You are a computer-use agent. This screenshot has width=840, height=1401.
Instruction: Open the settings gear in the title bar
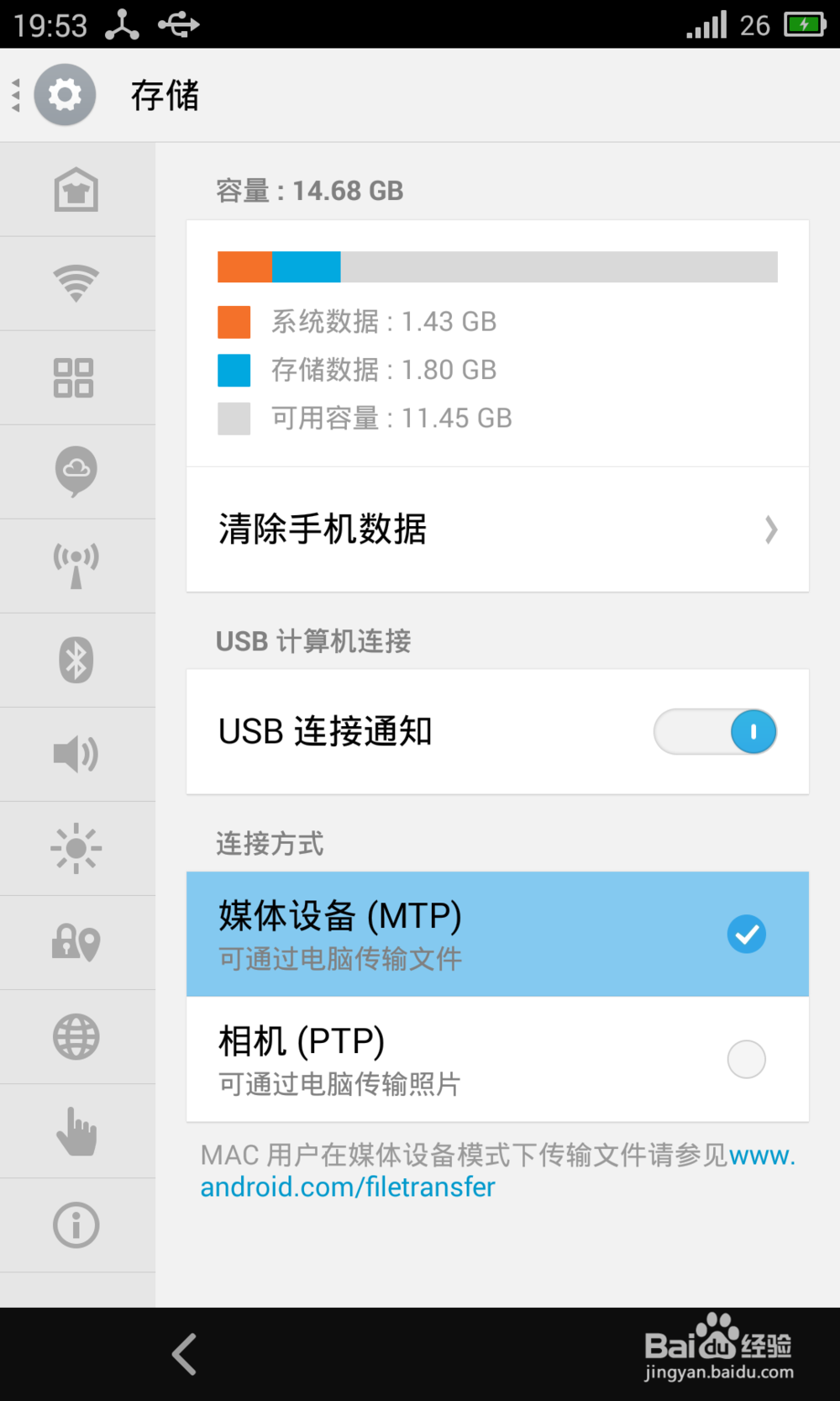point(65,95)
